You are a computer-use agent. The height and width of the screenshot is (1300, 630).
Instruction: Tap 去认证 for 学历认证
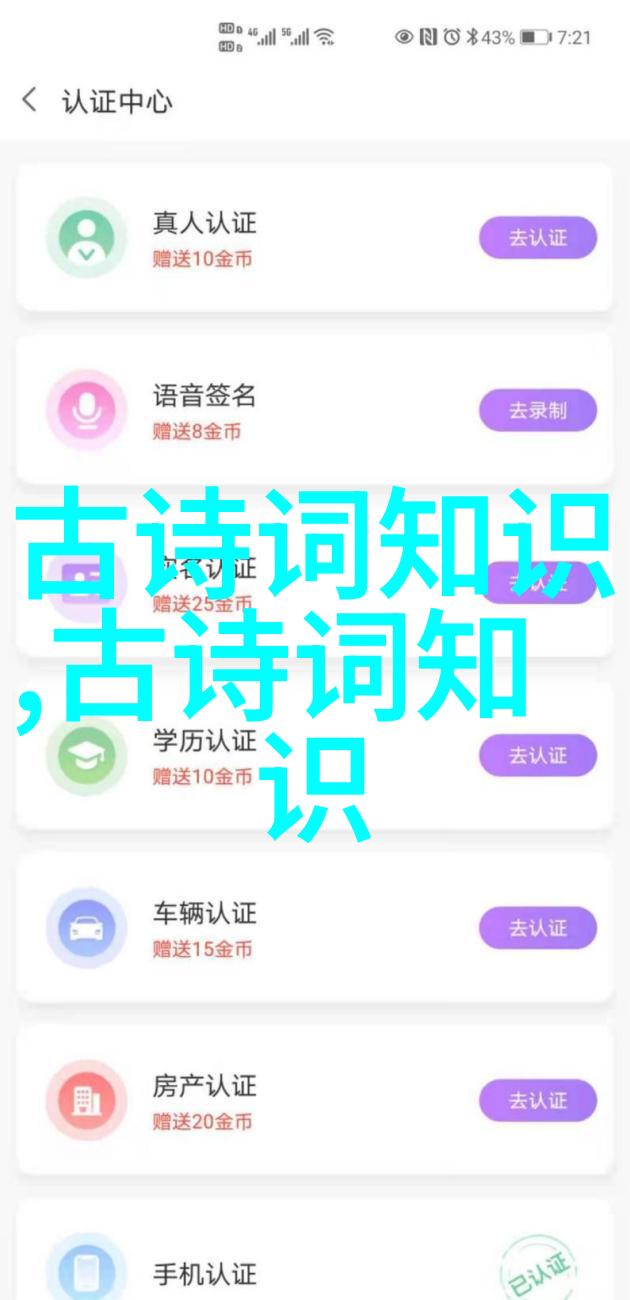coord(537,756)
